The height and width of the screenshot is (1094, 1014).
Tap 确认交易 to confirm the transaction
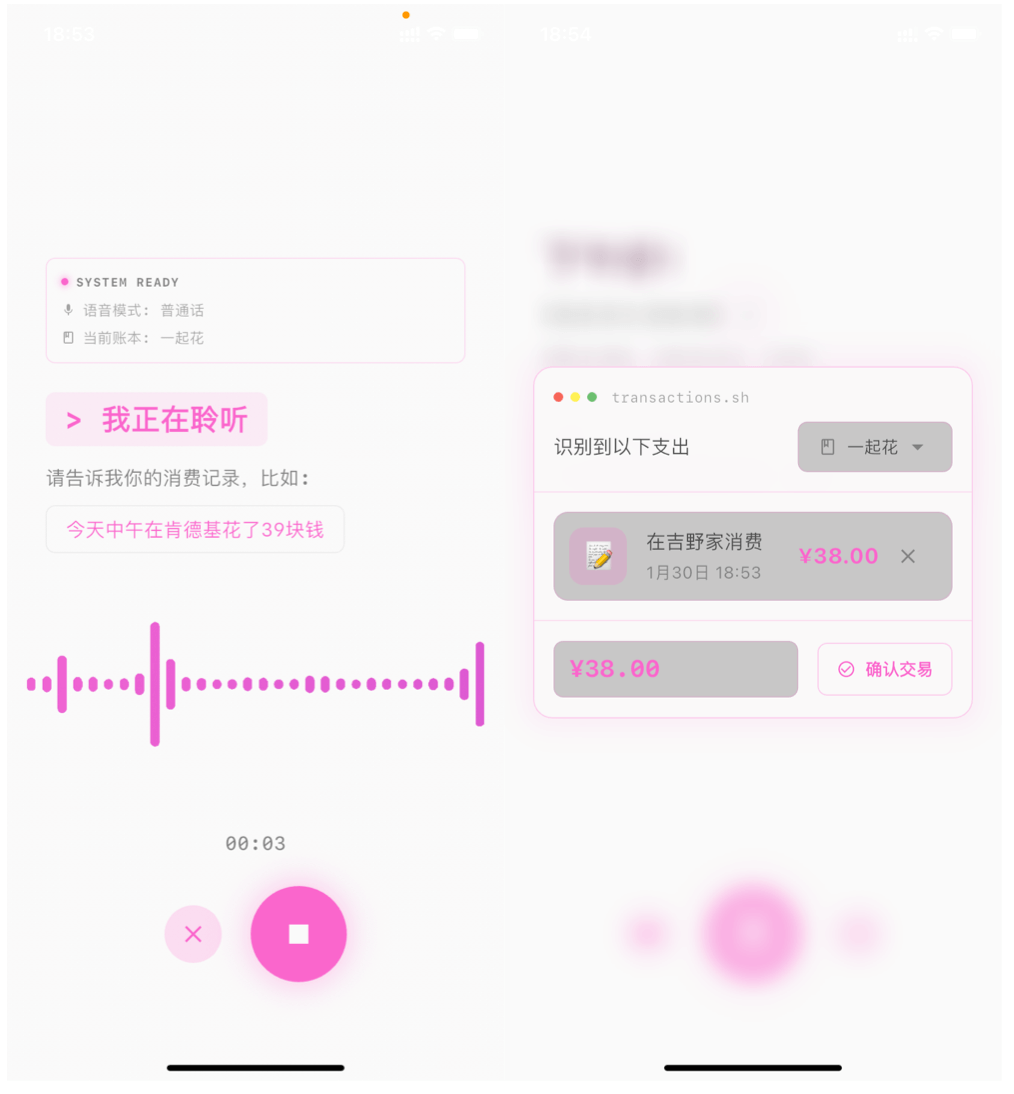[884, 669]
